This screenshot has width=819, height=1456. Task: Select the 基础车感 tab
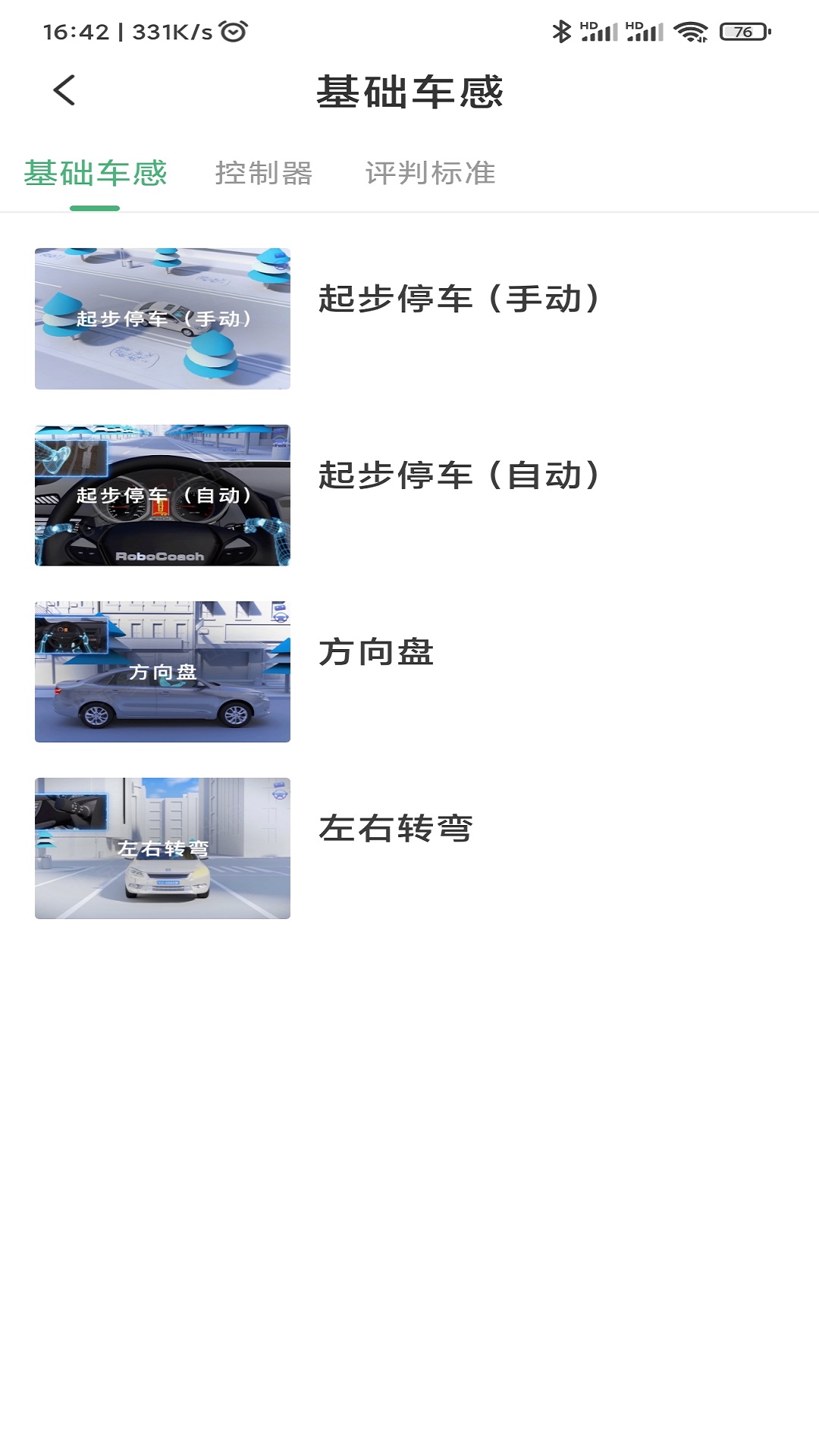coord(96,174)
